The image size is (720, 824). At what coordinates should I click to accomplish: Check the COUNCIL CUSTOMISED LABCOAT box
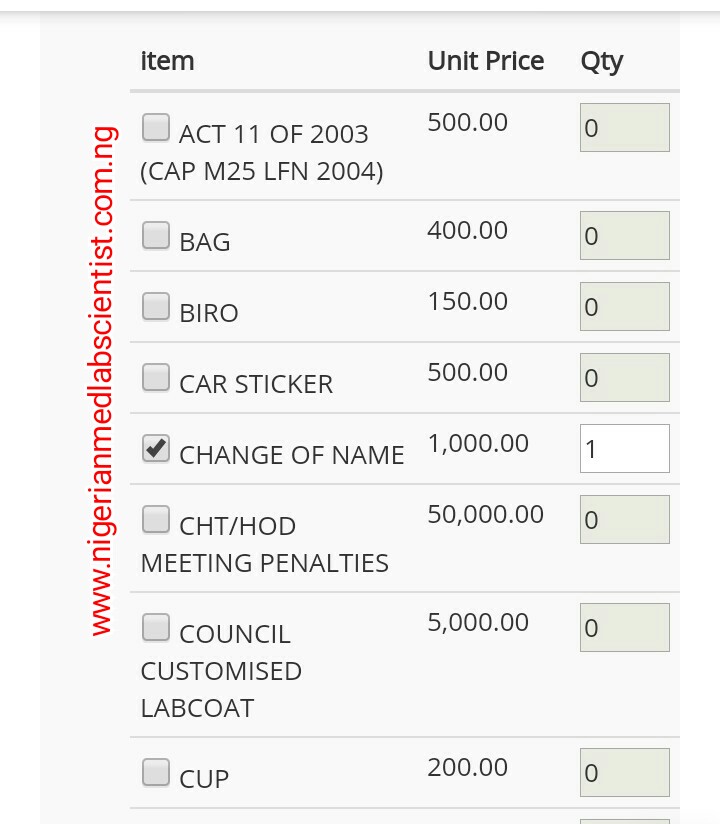pos(155,627)
